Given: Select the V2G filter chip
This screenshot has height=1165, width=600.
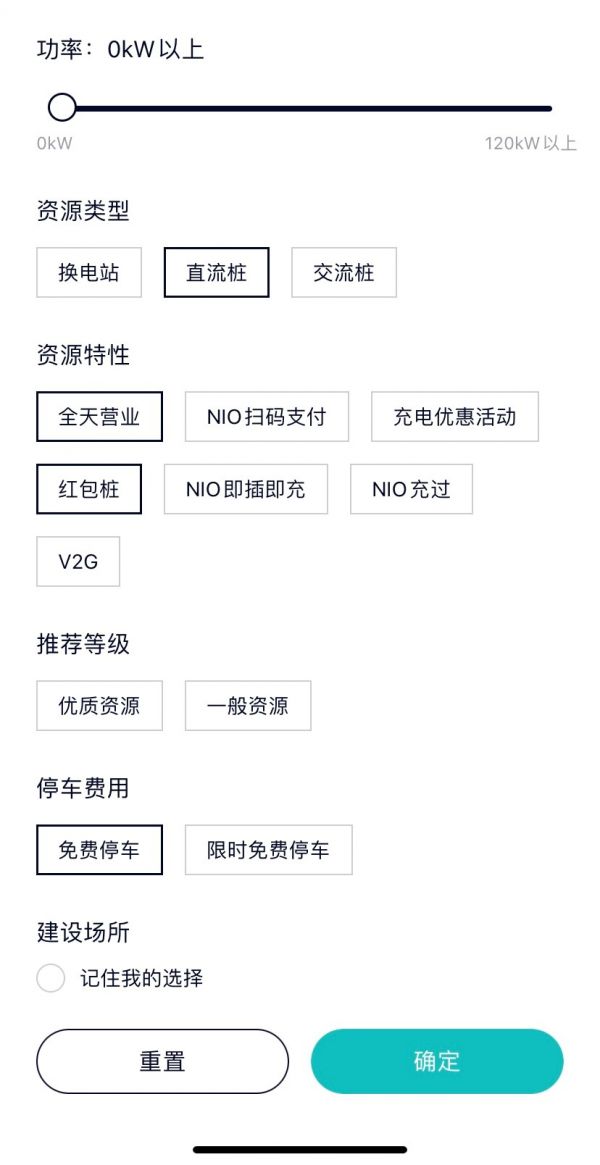Looking at the screenshot, I should pos(78,562).
